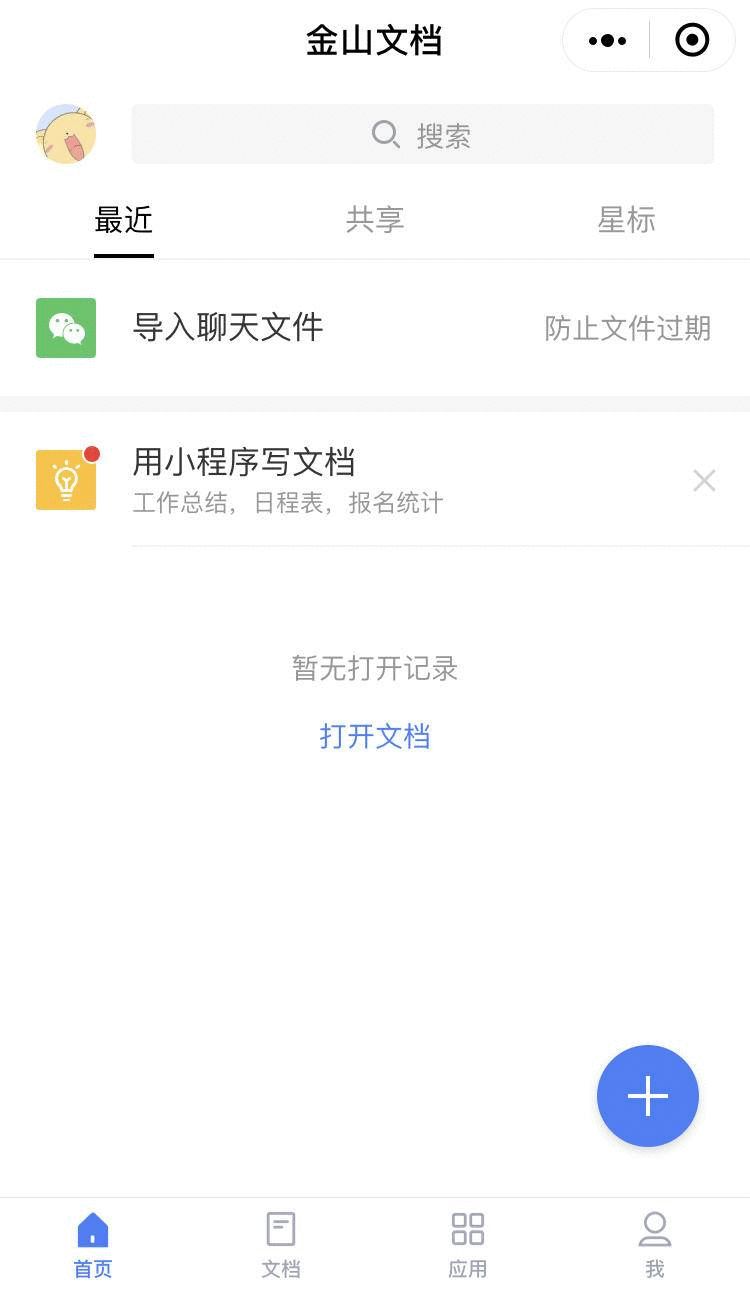Open the 我 profile icon
This screenshot has height=1294, width=750.
pos(655,1228)
